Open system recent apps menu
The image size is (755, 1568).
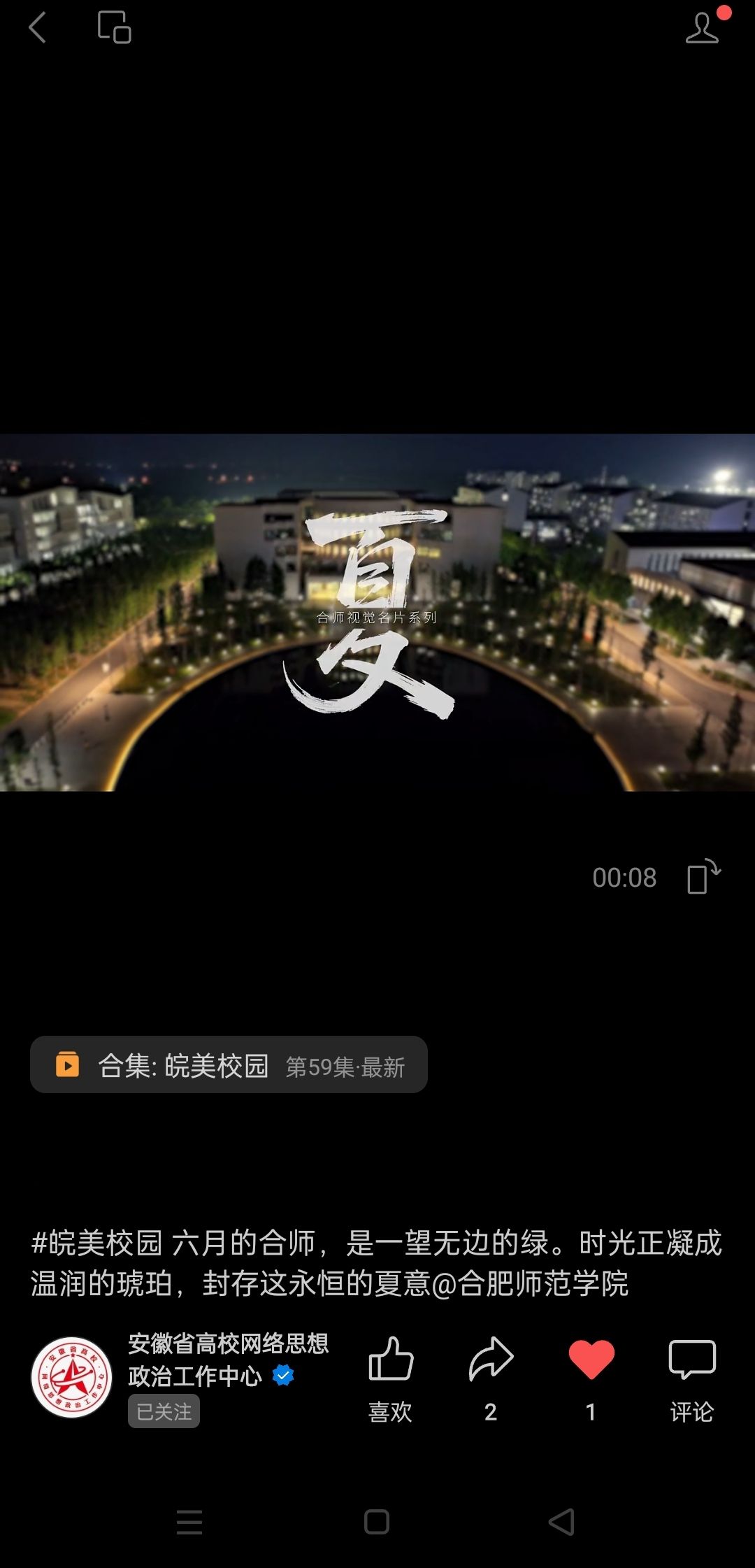click(189, 1522)
